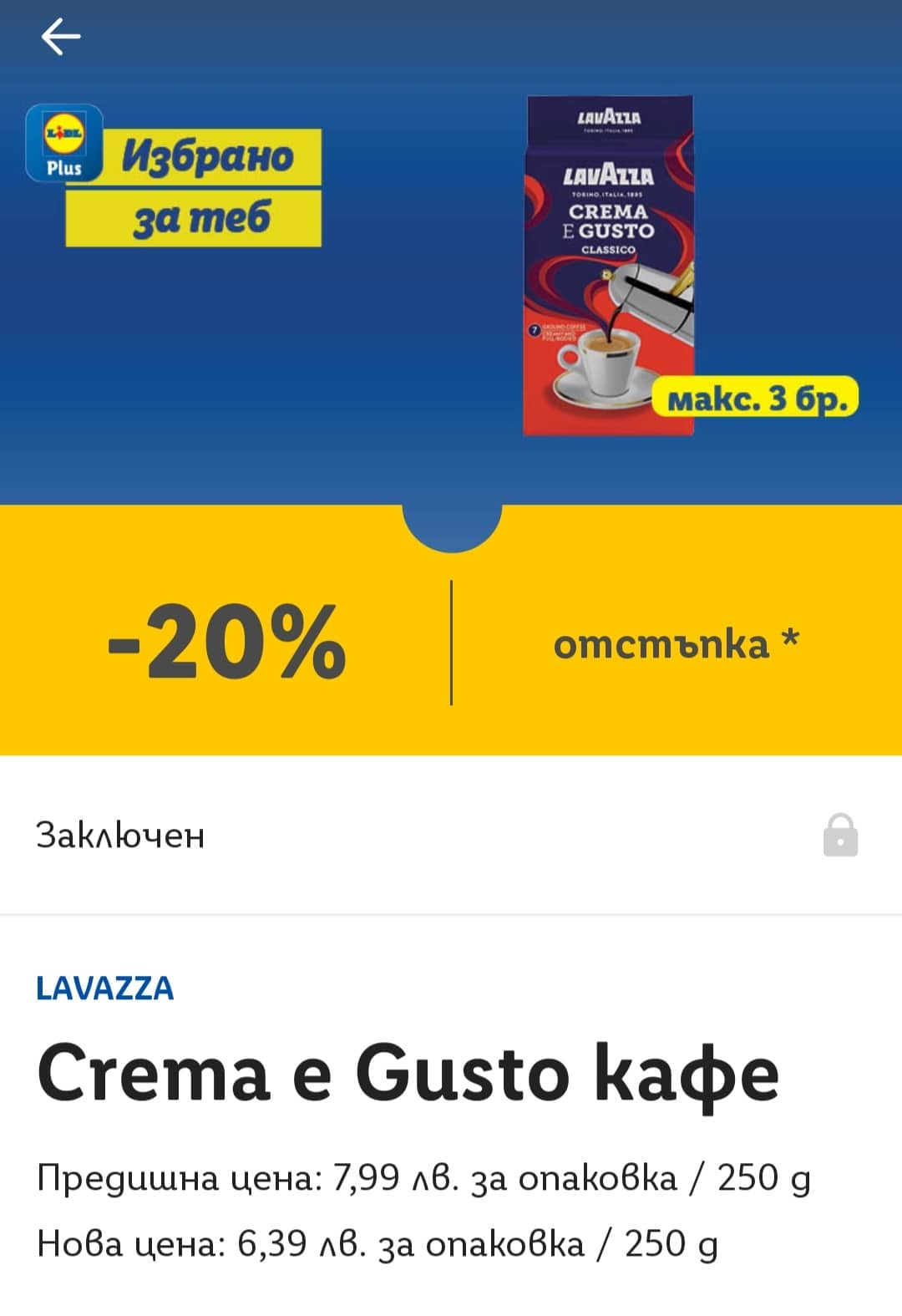Go back using the top arrow
Screen dimensions: 902x1316
[x=61, y=37]
